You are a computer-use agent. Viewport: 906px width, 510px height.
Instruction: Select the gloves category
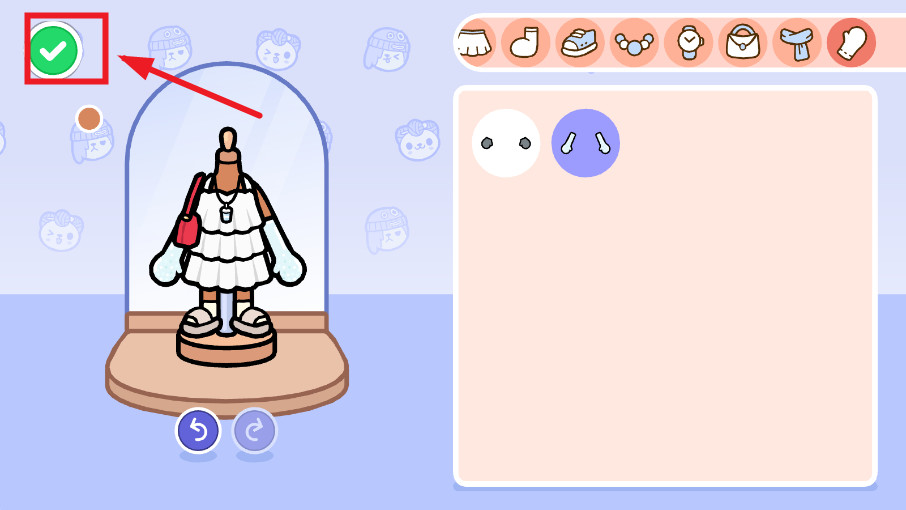click(851, 43)
